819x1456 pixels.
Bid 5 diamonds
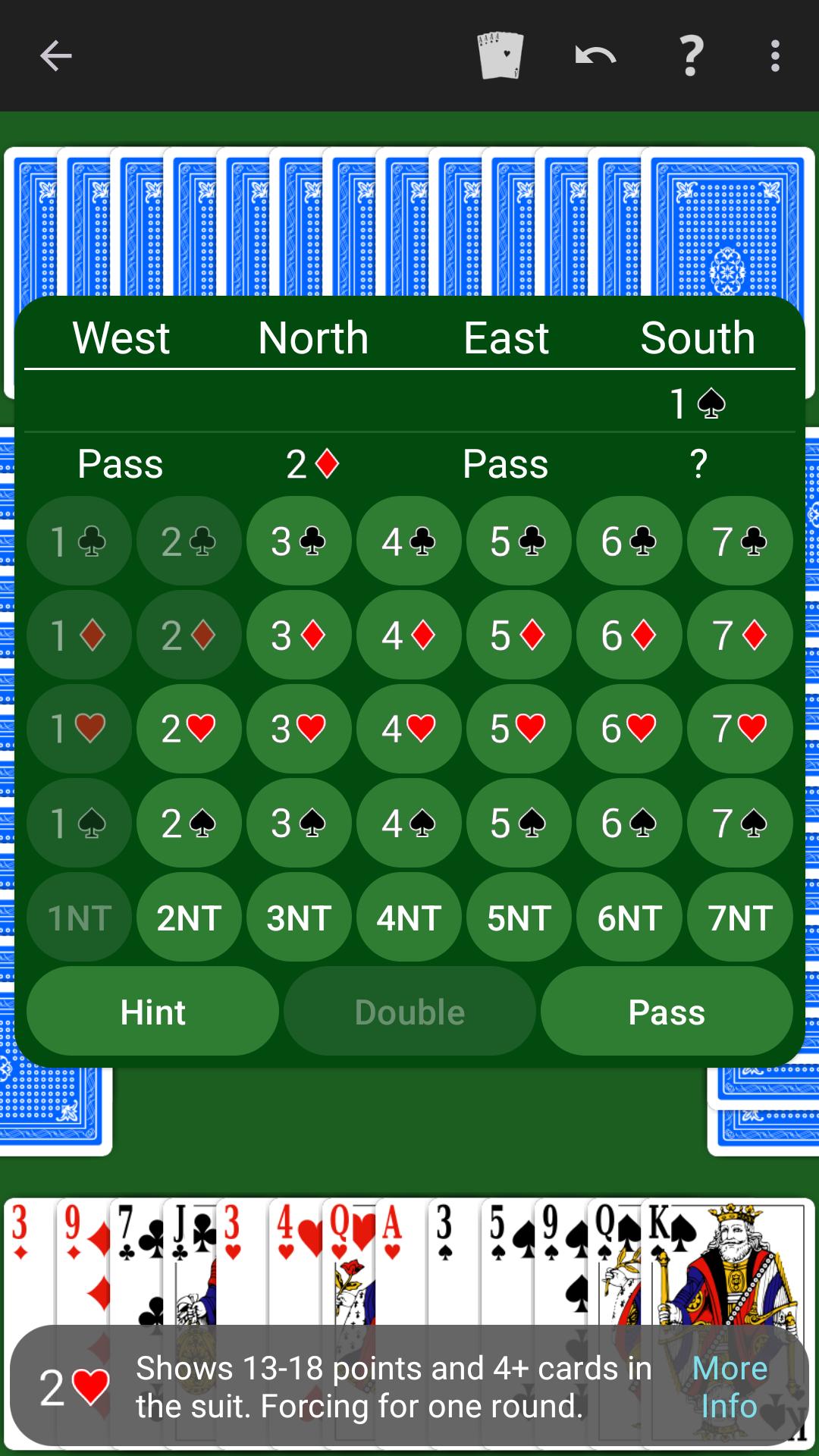coord(519,635)
